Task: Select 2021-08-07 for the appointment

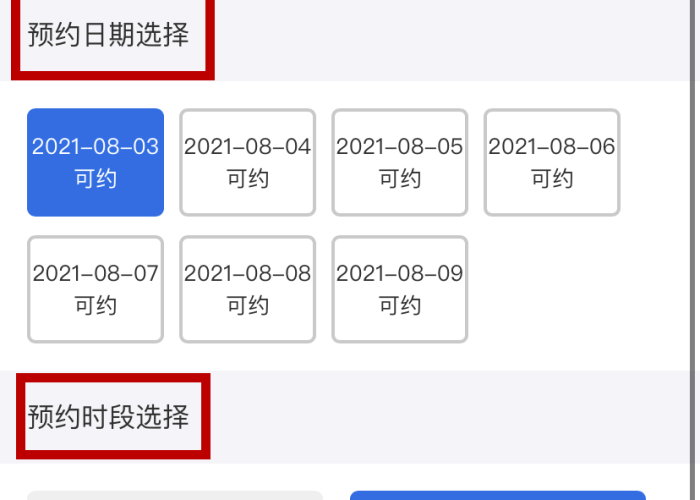Action: coord(95,289)
